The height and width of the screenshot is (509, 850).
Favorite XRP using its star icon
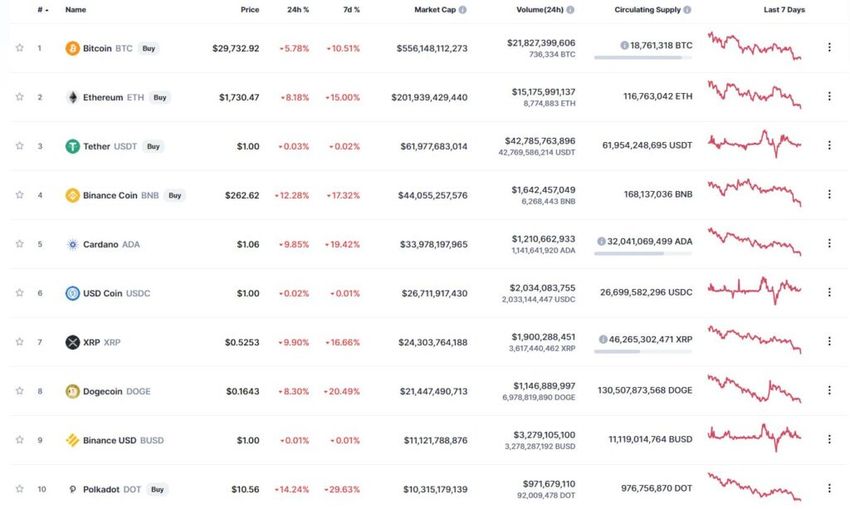pos(19,342)
